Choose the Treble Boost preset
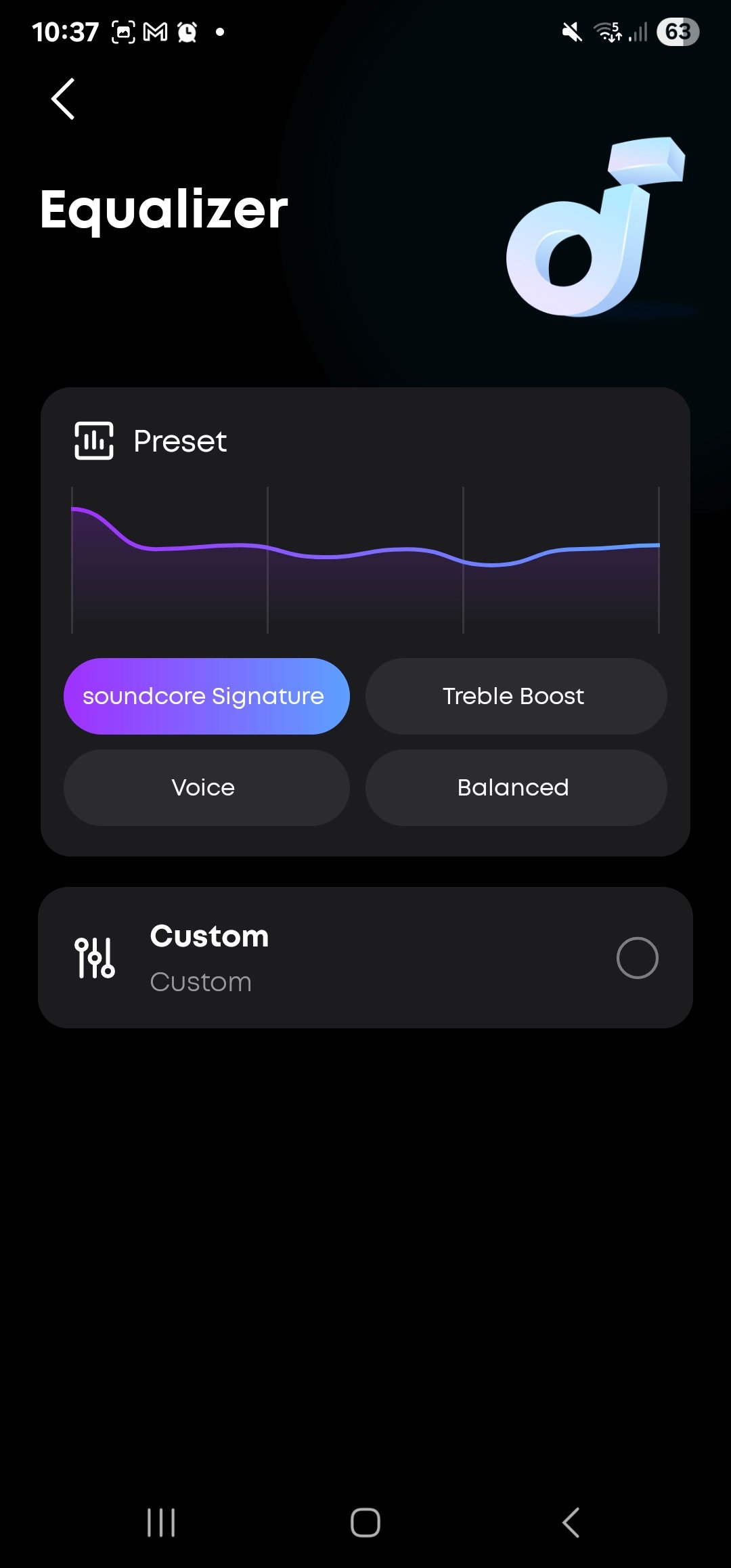This screenshot has width=731, height=1568. 516,696
